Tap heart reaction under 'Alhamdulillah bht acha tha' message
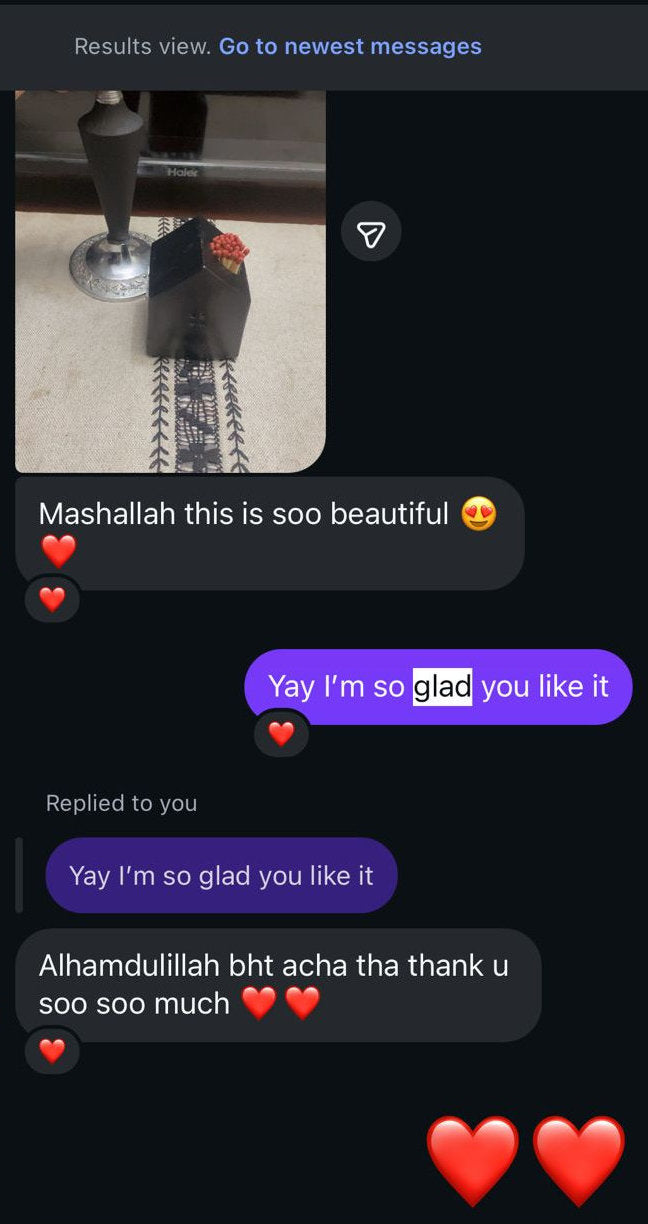This screenshot has height=1224, width=648. (52, 1051)
